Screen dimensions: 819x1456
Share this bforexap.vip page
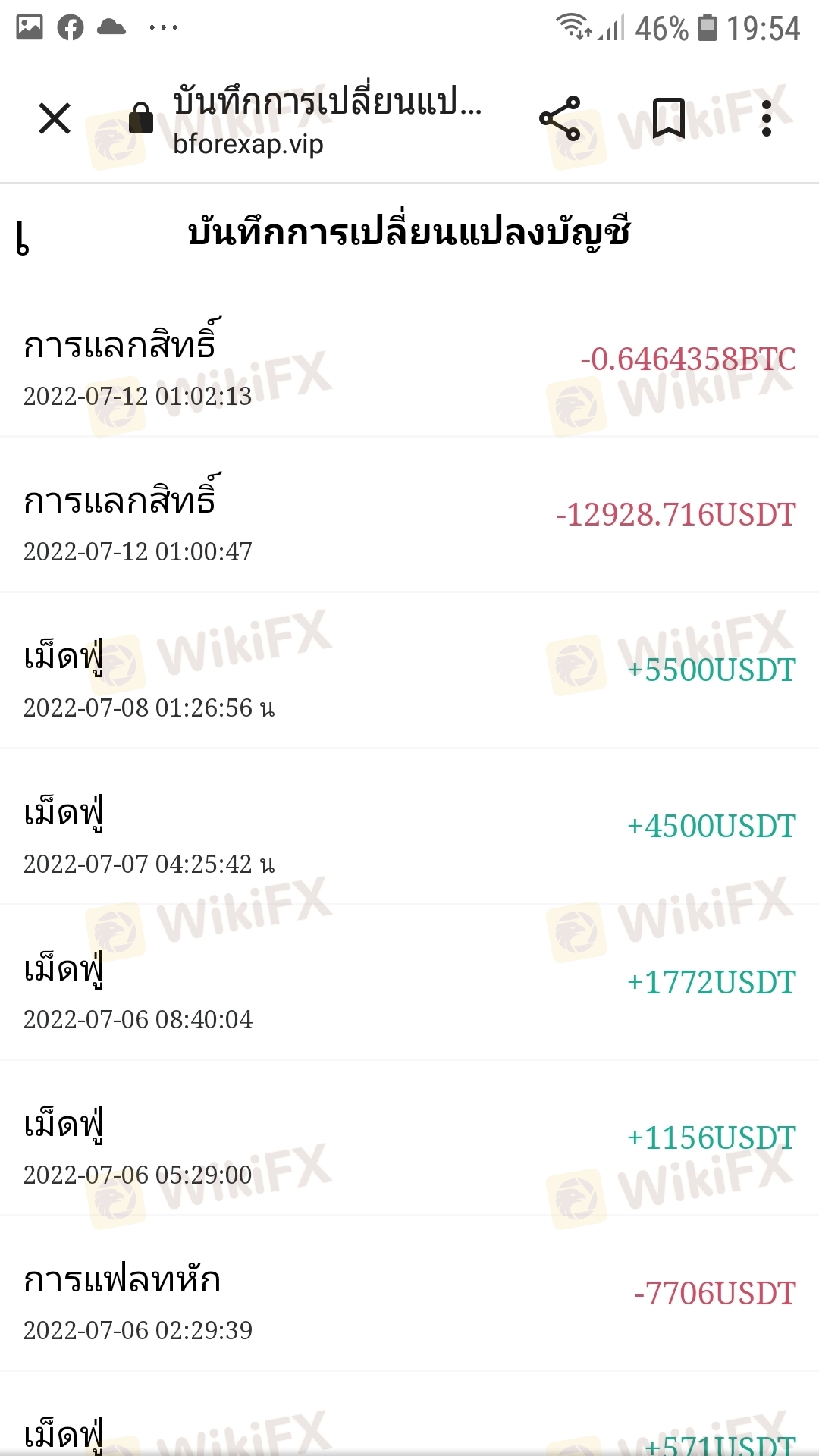coord(560,118)
